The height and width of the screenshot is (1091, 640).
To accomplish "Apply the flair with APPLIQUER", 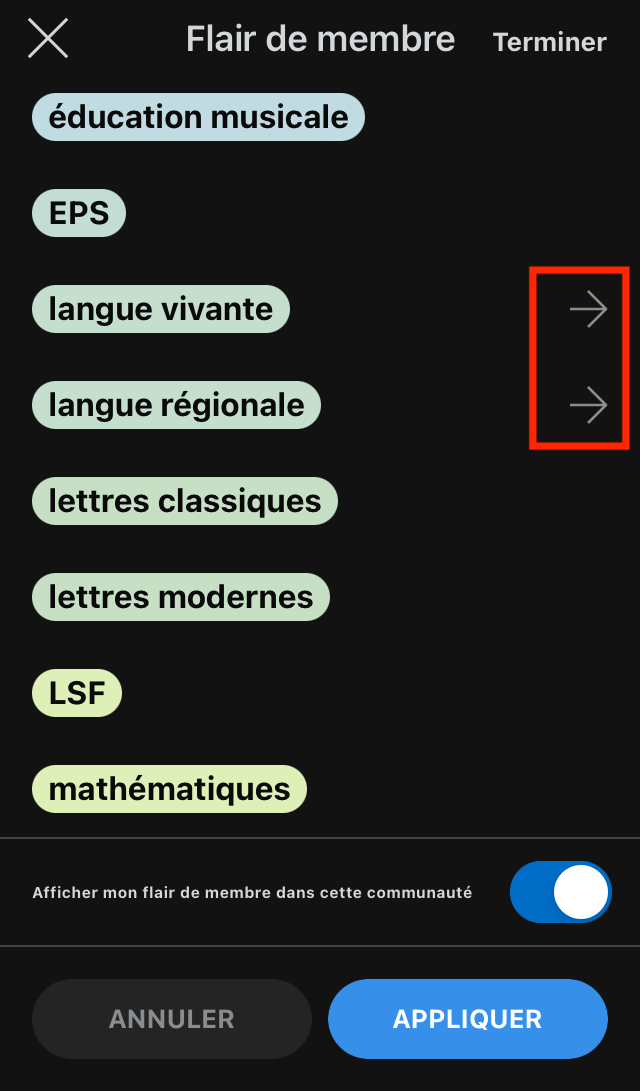I will point(467,1019).
